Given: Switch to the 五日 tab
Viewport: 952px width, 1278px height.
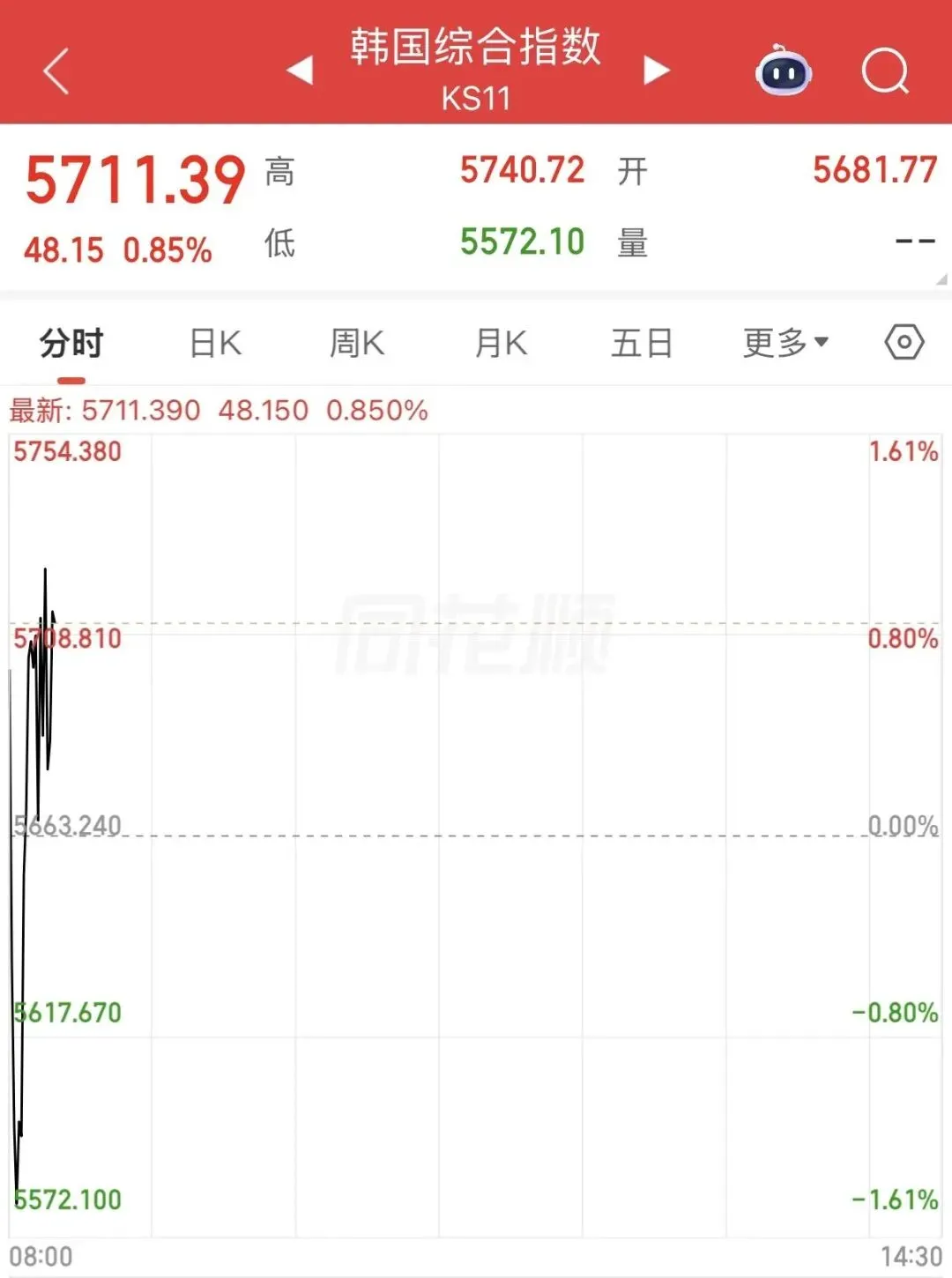Looking at the screenshot, I should click(x=643, y=343).
